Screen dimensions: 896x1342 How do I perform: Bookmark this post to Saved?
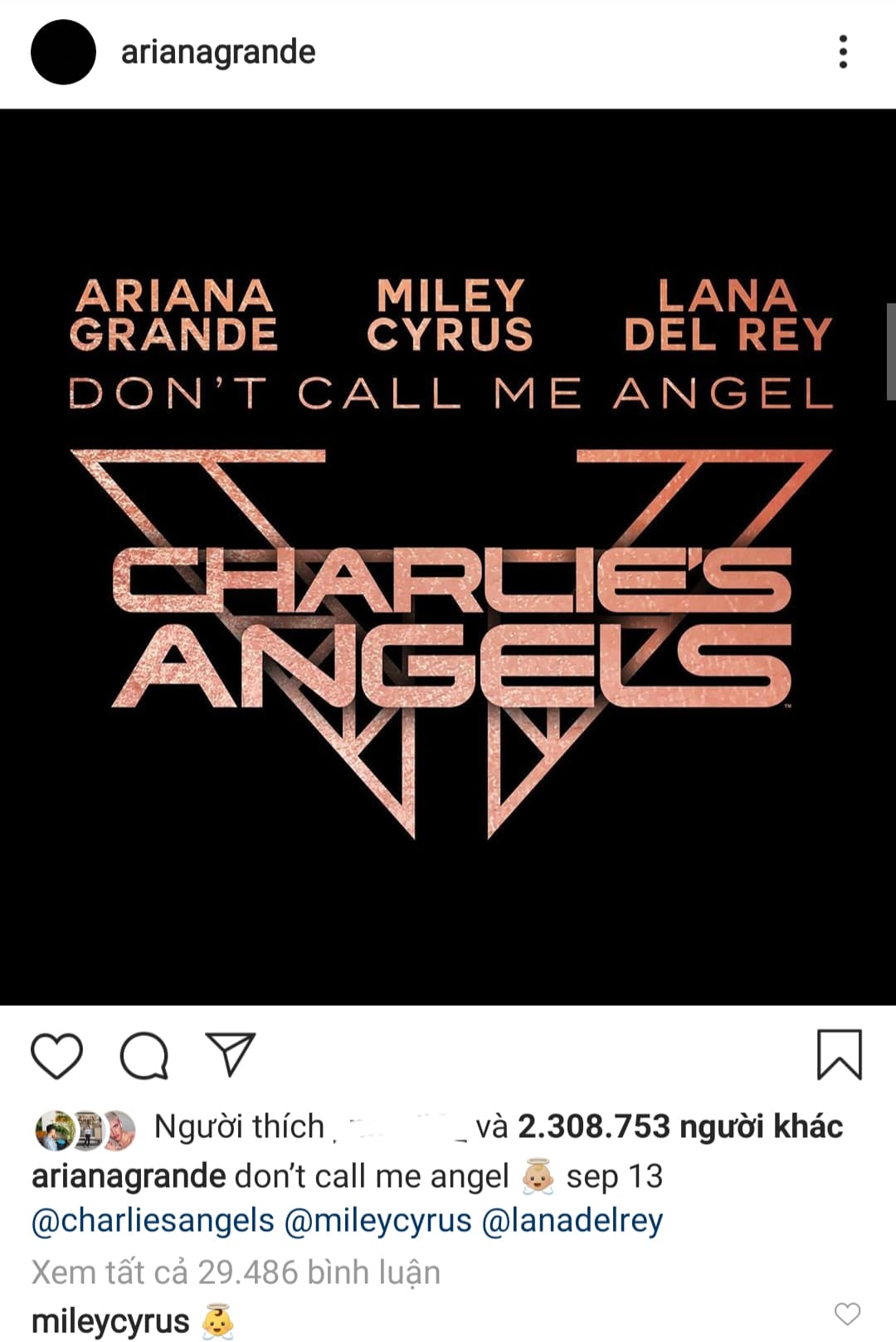point(840,1055)
